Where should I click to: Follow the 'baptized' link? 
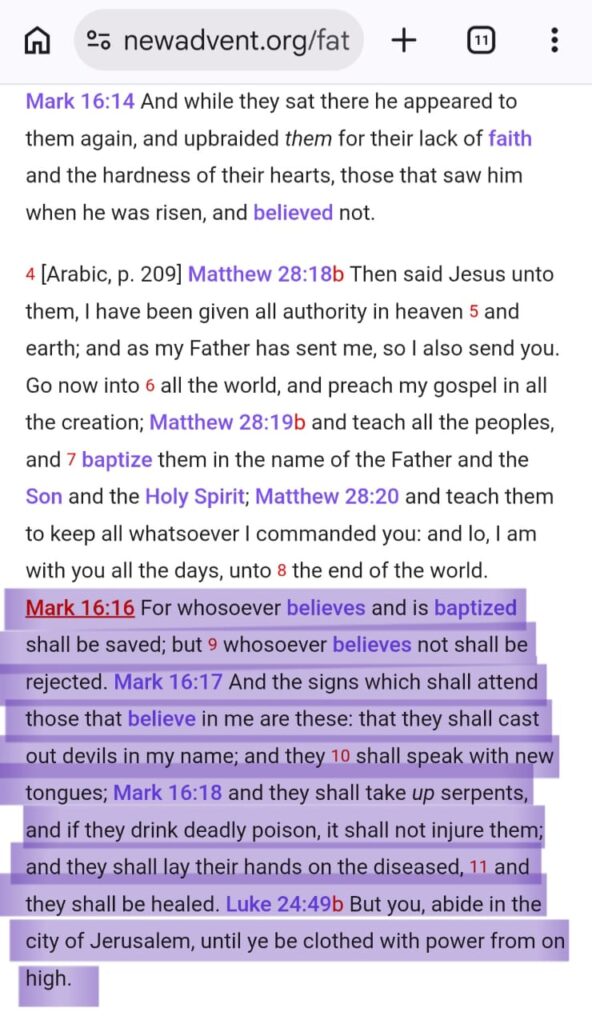click(475, 607)
